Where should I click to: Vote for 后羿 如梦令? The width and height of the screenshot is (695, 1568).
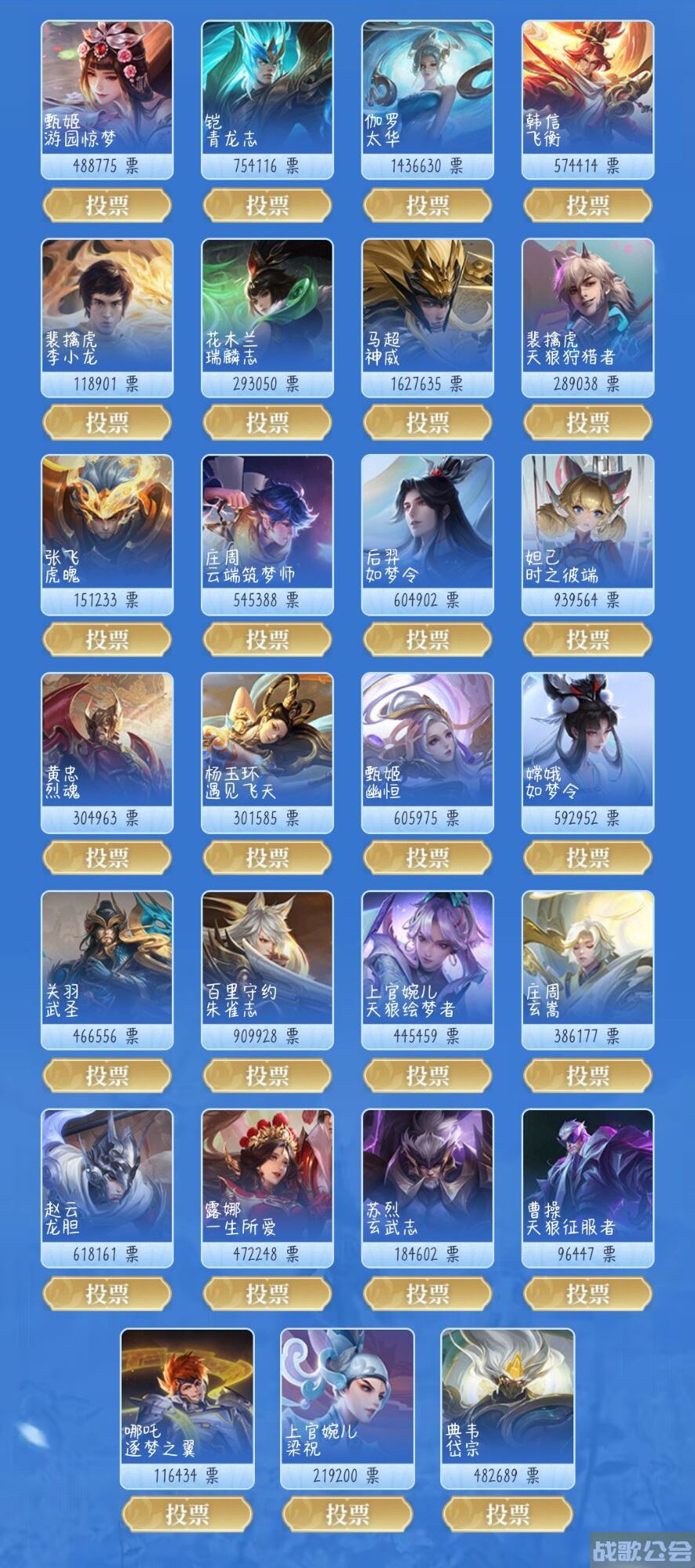click(x=427, y=640)
